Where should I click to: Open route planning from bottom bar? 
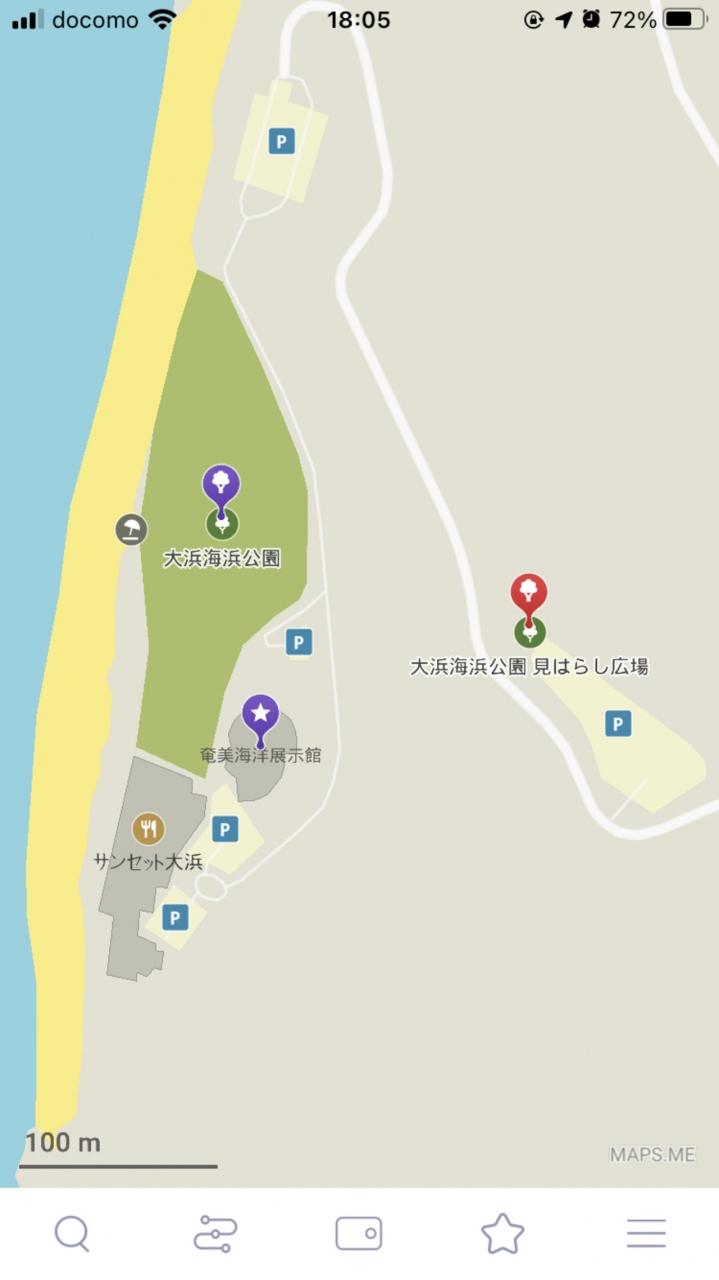click(x=215, y=1233)
